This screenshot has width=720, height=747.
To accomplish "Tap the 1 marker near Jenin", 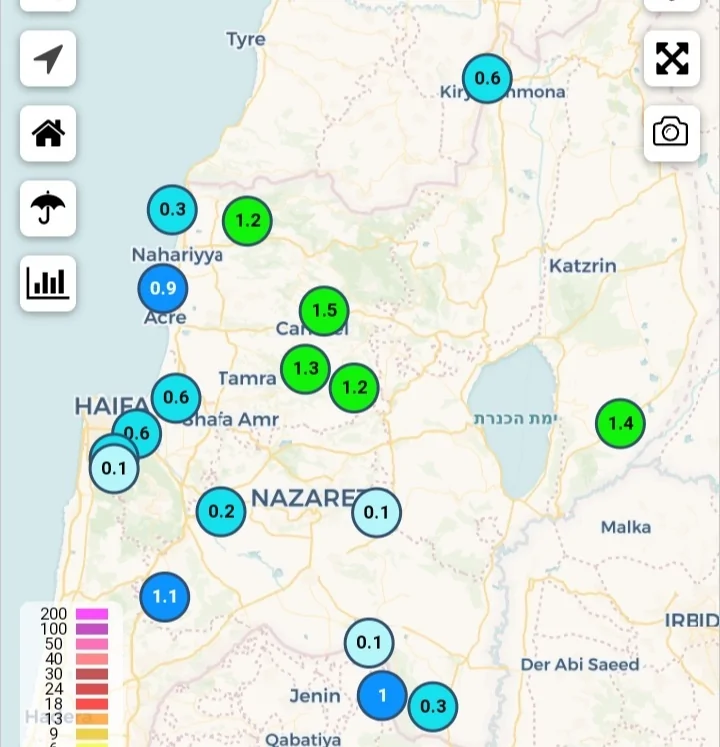I will point(381,695).
